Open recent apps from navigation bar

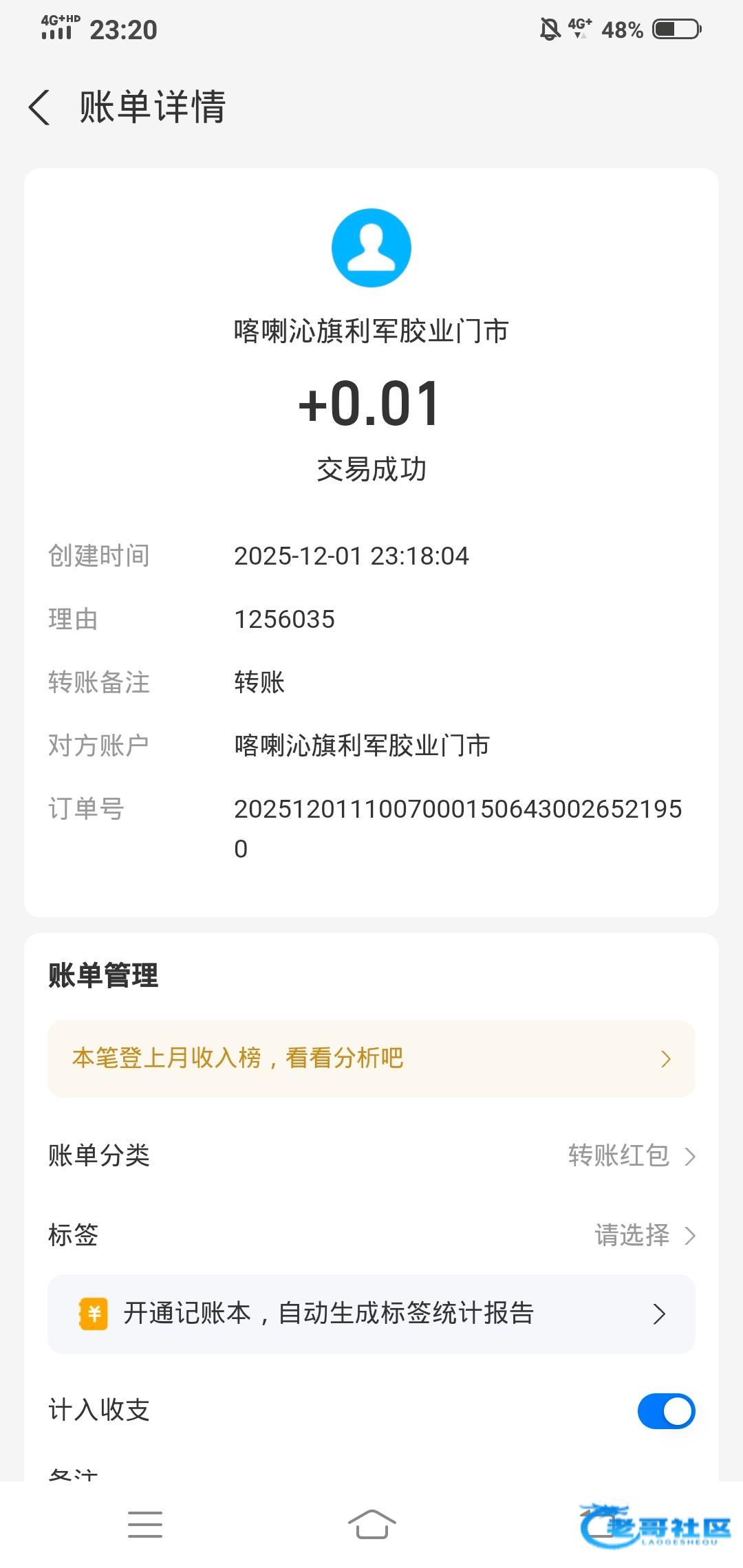point(145,1525)
